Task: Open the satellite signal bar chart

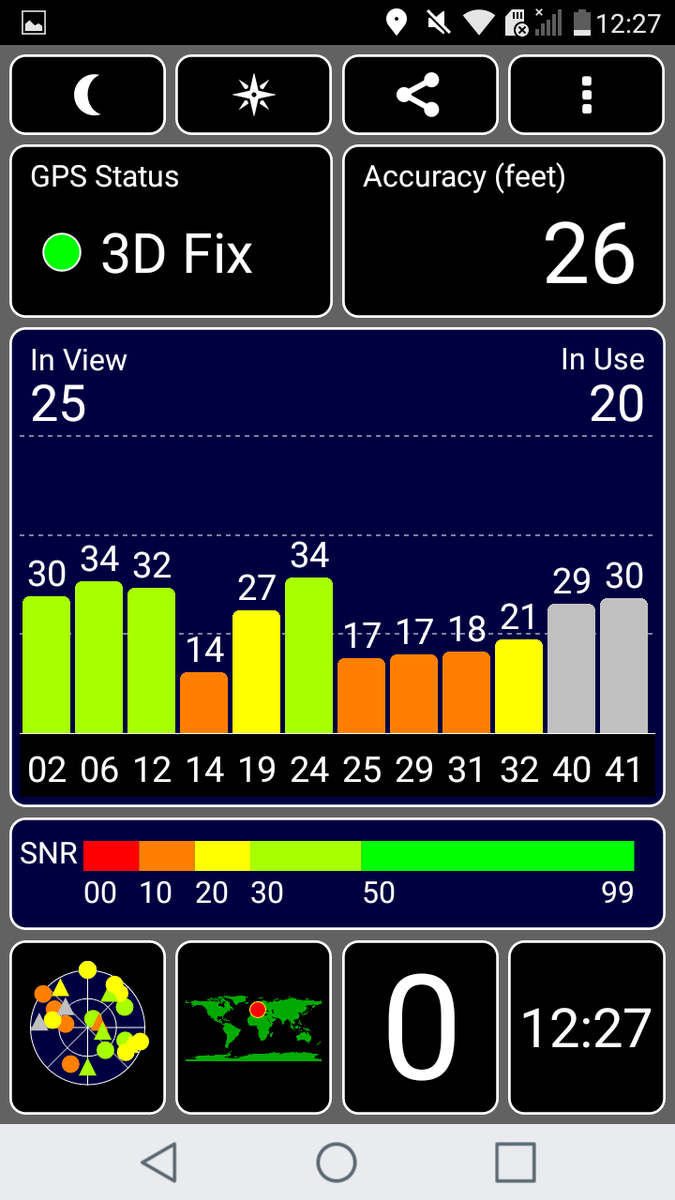Action: [x=337, y=566]
